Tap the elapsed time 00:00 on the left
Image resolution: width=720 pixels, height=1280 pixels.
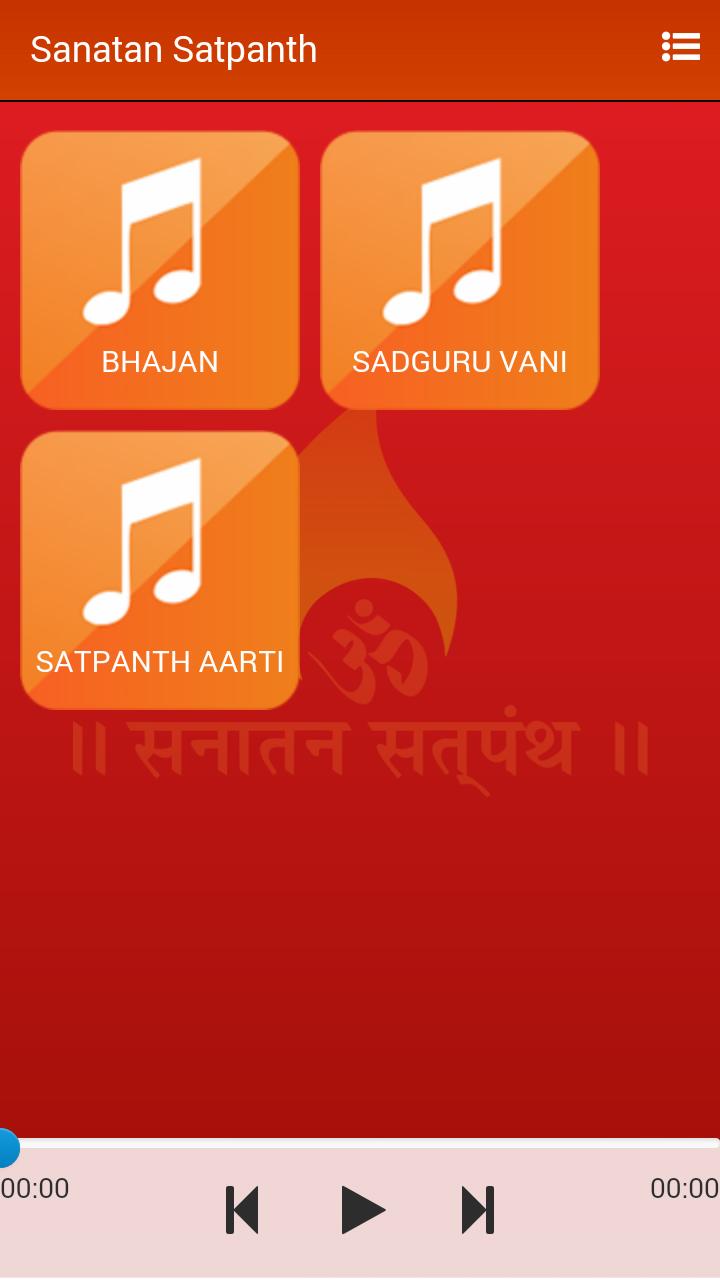point(34,1188)
